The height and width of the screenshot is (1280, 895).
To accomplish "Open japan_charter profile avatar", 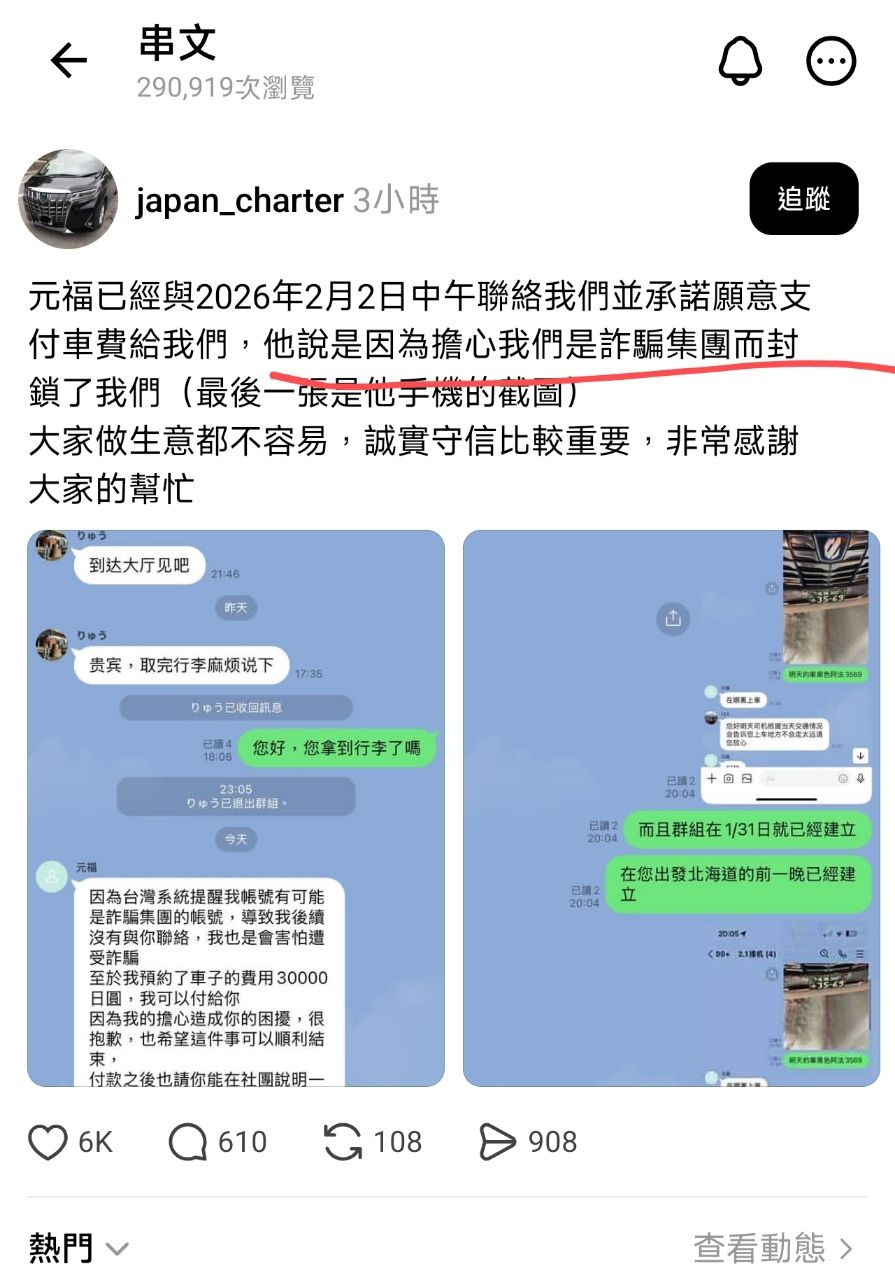I will point(68,200).
